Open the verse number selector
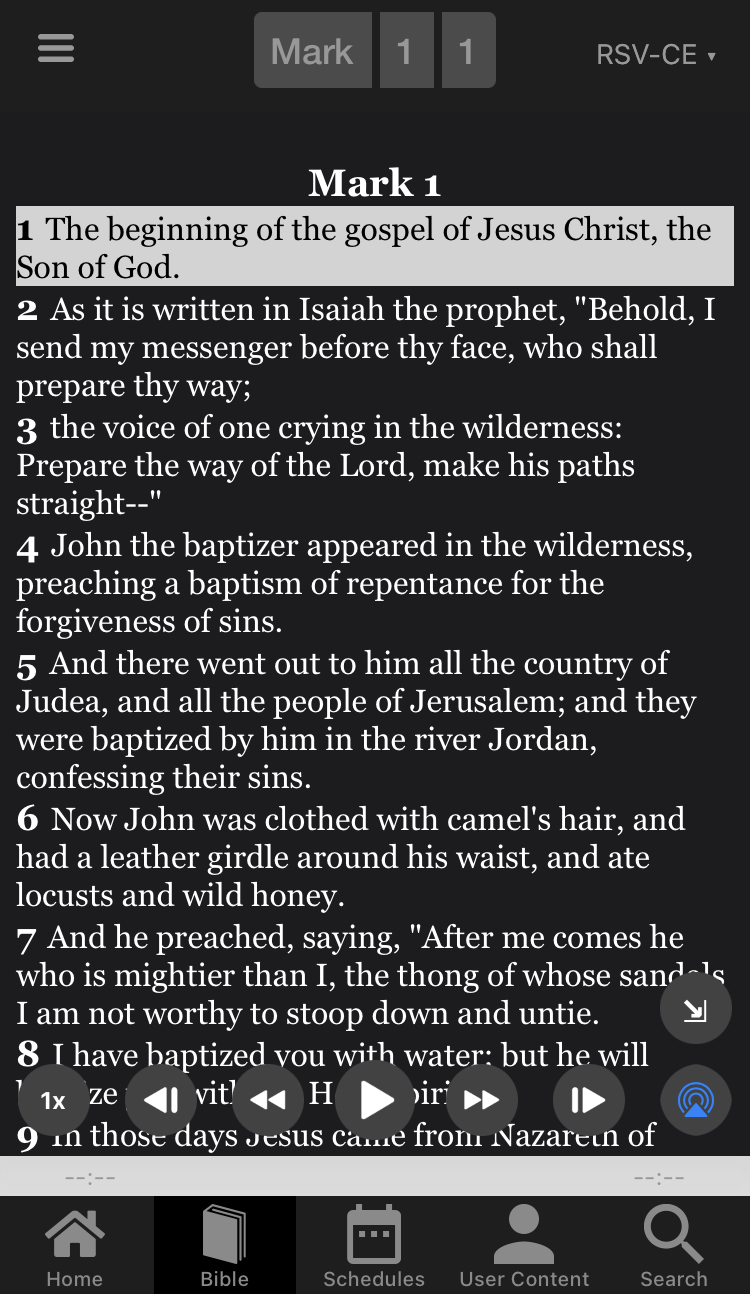This screenshot has width=750, height=1294. click(x=466, y=51)
